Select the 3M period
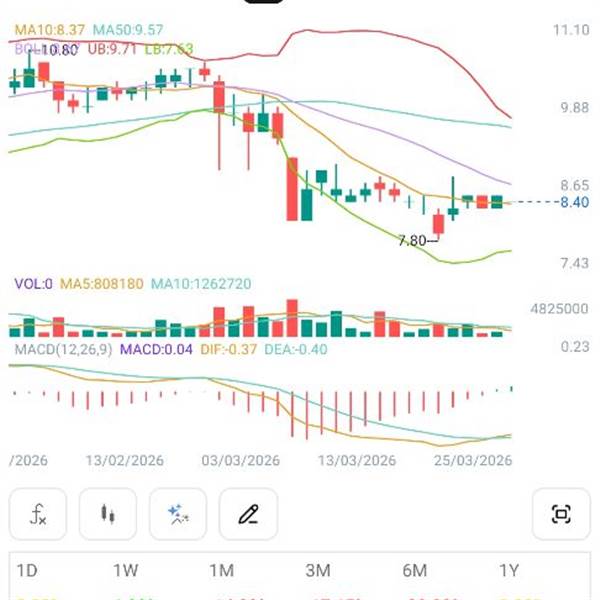This screenshot has height=600, width=600. tap(318, 571)
